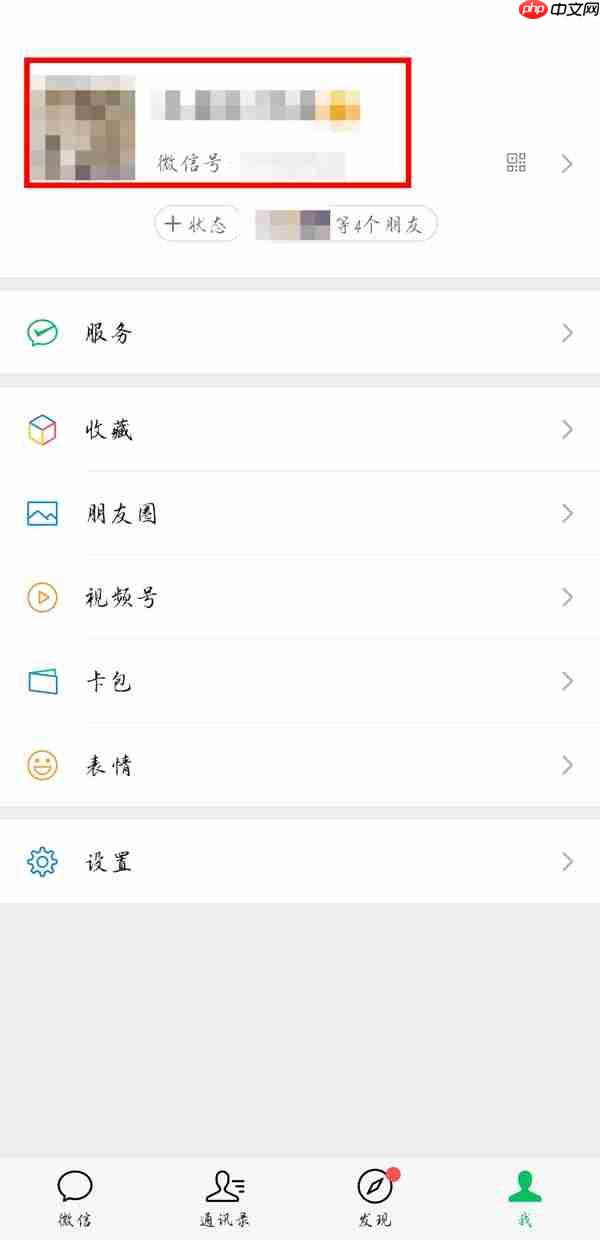Add a new 状态 status
600x1240 pixels.
[196, 224]
